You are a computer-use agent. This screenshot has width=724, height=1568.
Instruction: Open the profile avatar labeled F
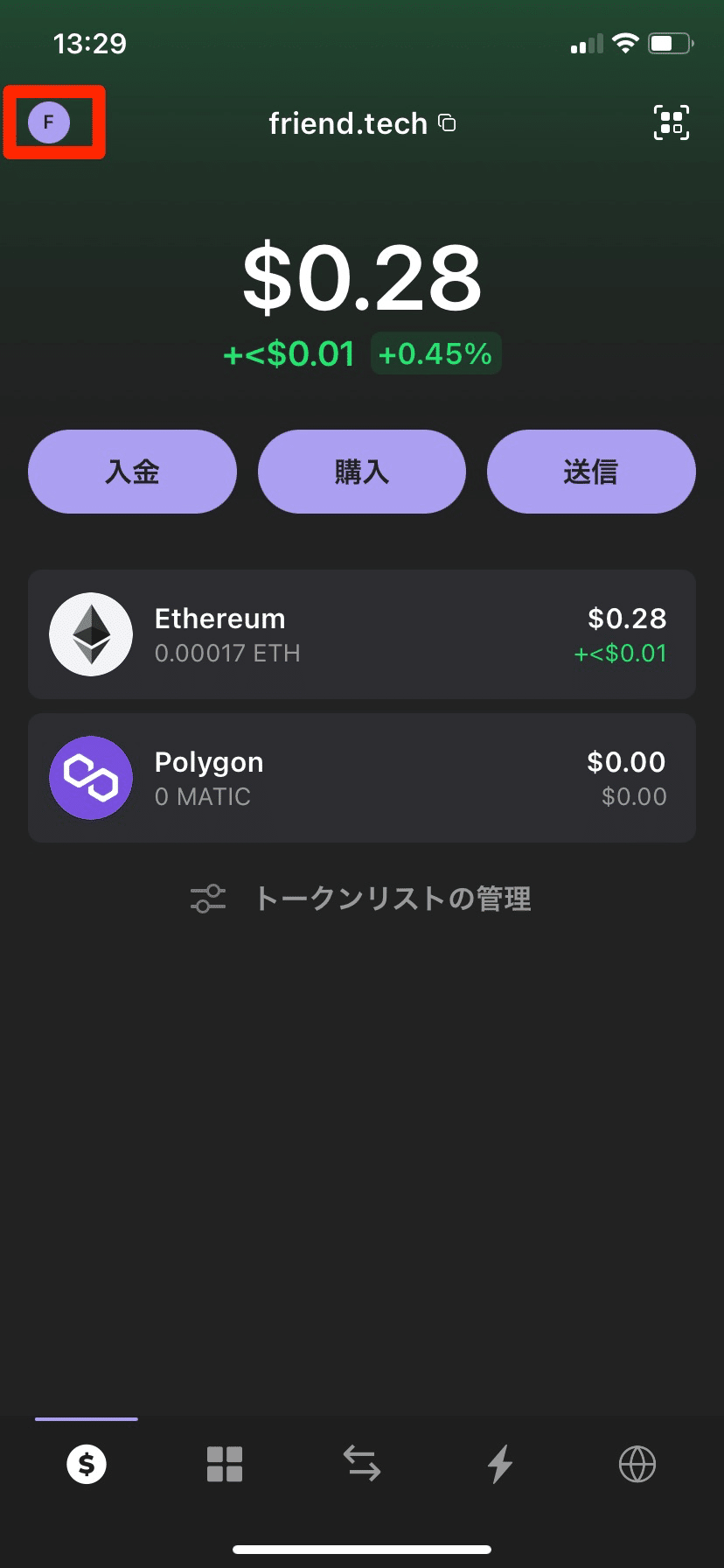click(50, 122)
